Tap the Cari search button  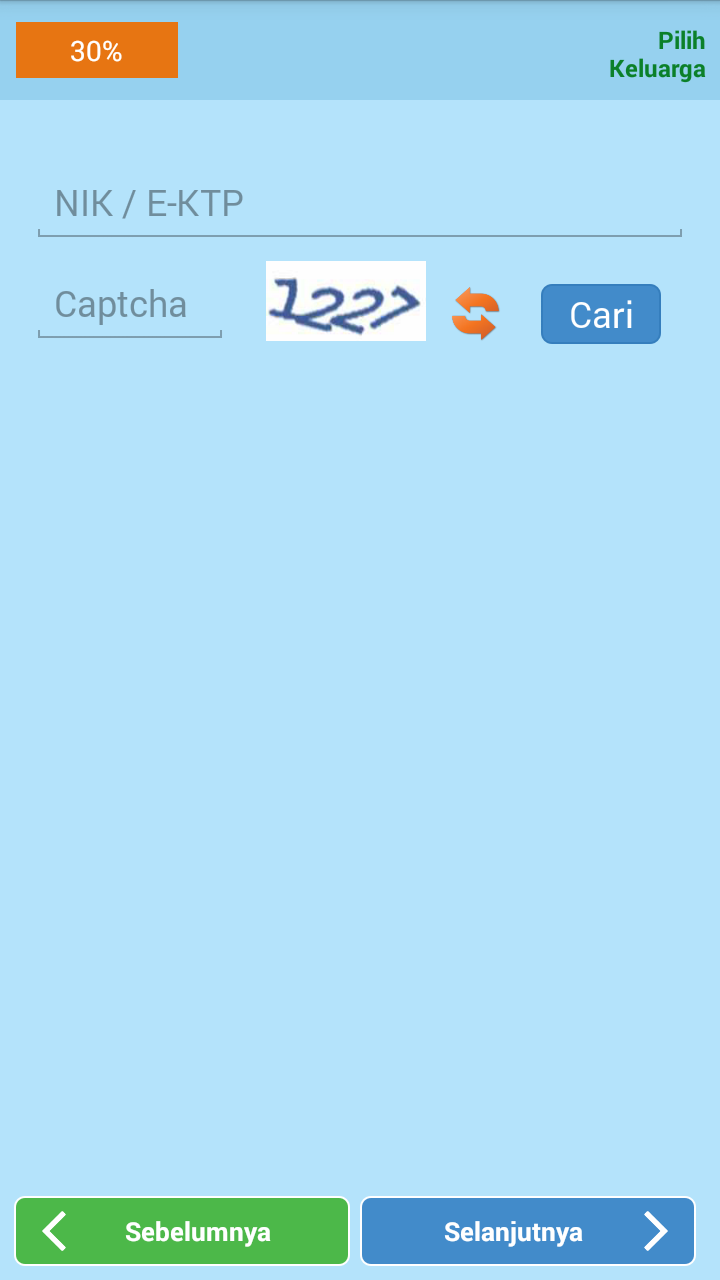(600, 314)
